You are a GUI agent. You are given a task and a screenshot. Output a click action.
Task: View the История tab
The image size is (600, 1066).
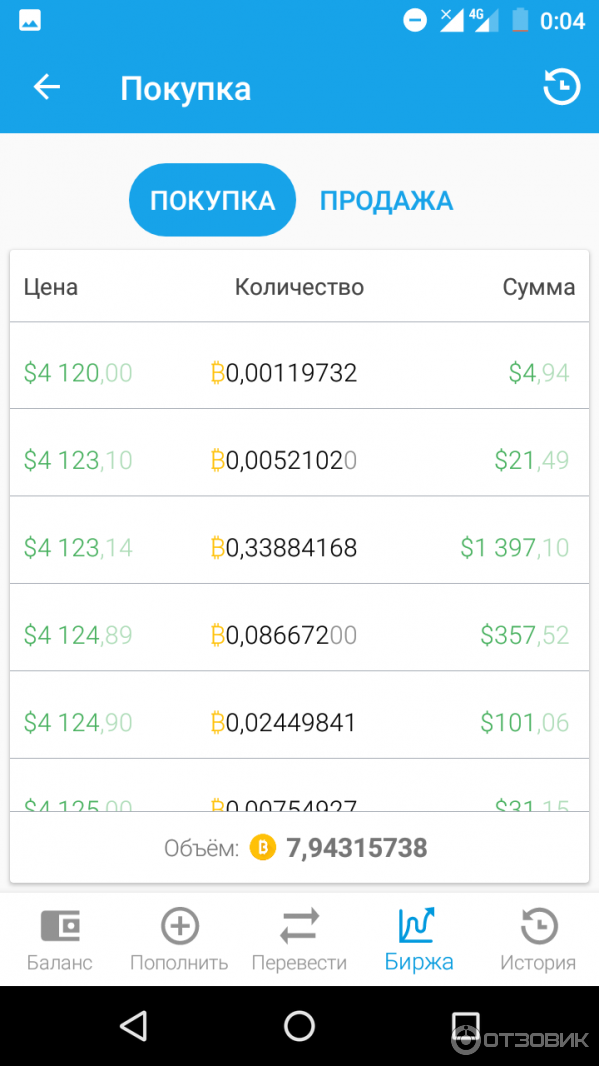pos(538,940)
